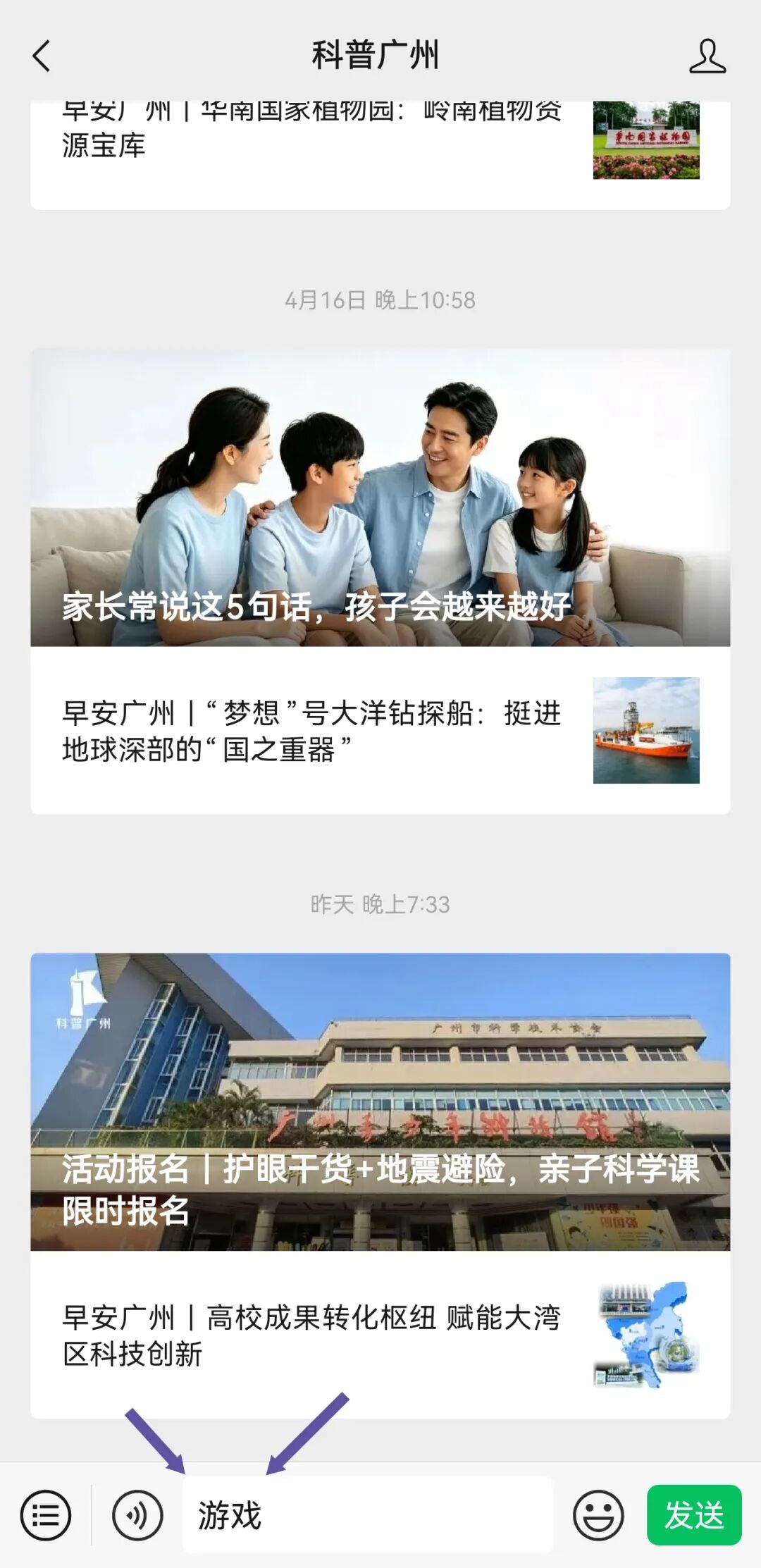761x1568 pixels.
Task: Open article 家长常说这5句话
Action: coord(380,497)
